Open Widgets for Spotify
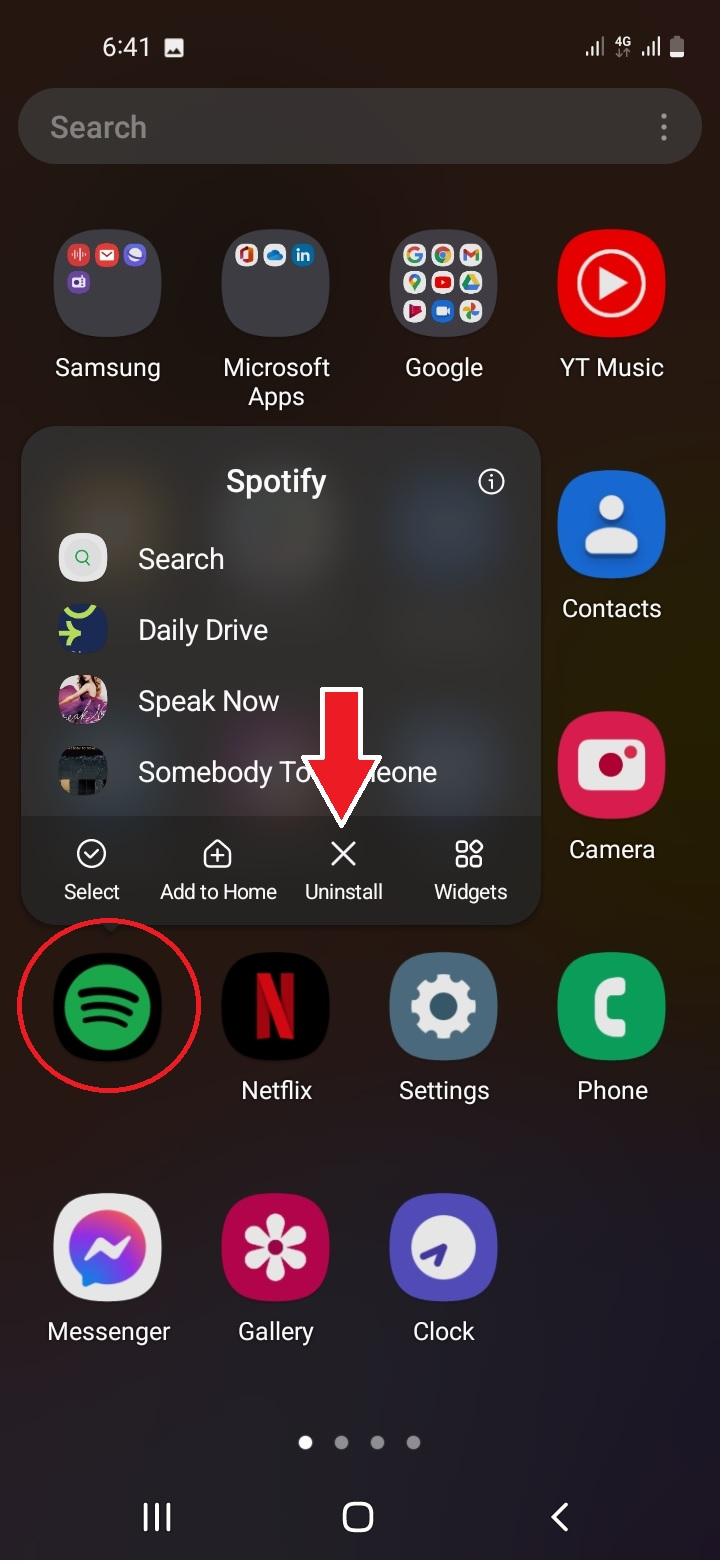724x1564 pixels. 470,870
